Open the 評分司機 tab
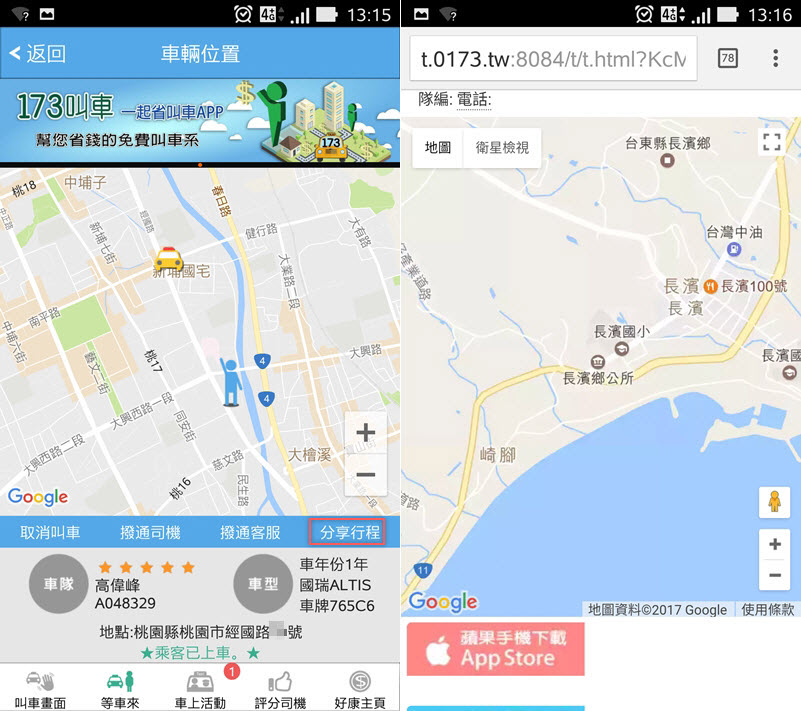This screenshot has width=801, height=711. point(280,687)
